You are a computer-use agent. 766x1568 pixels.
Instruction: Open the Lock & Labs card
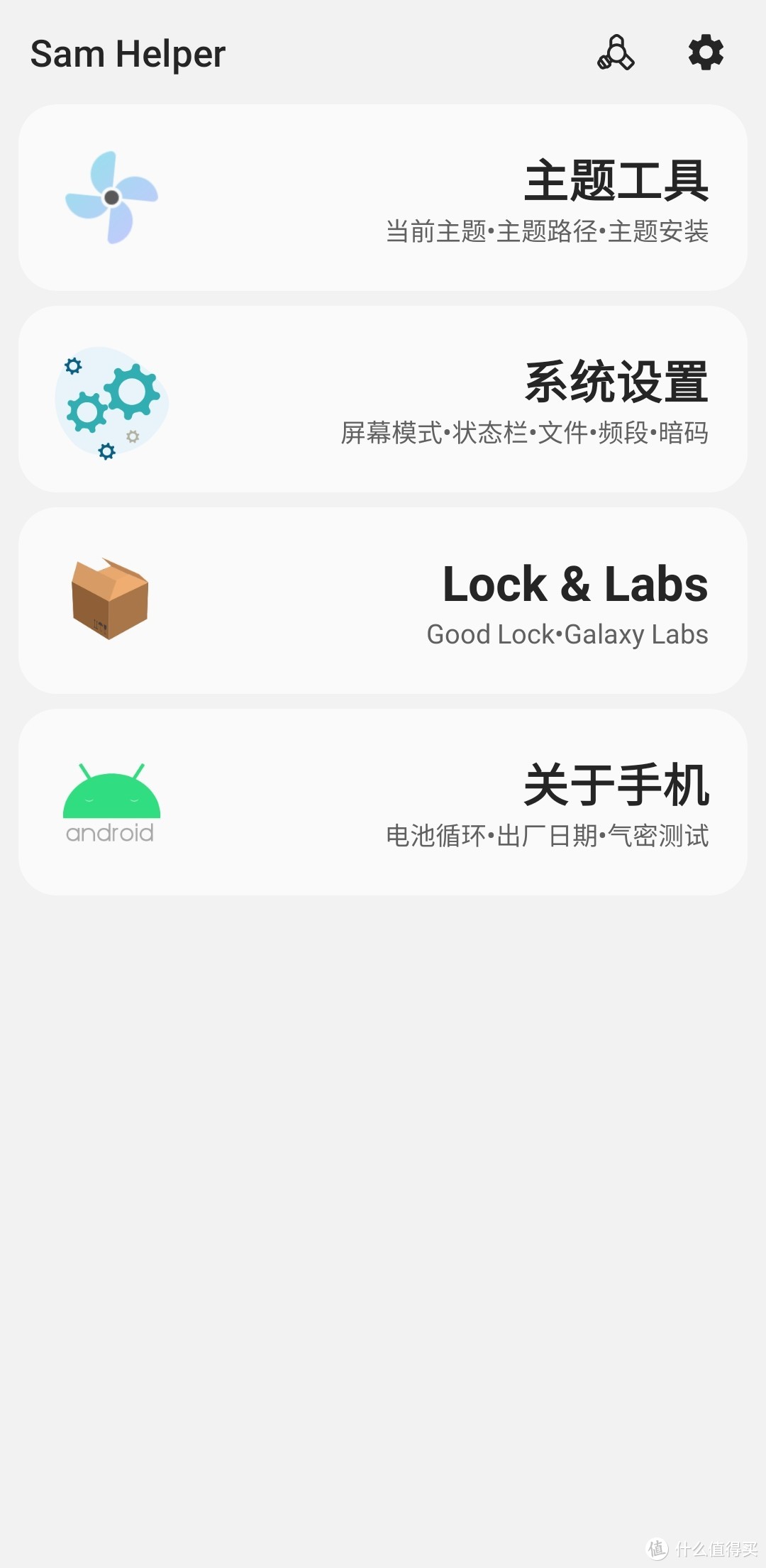point(383,600)
